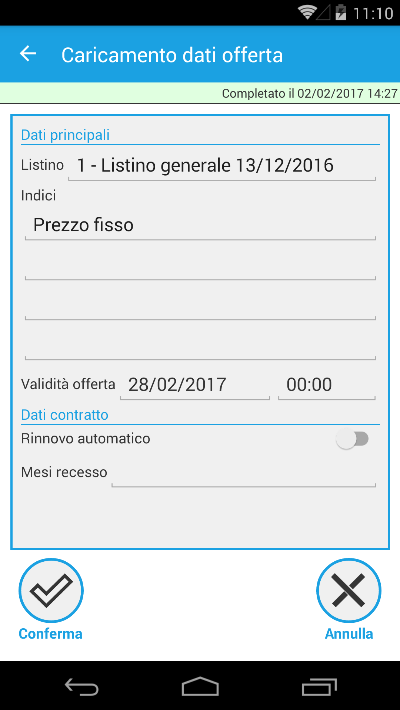The image size is (400, 710).
Task: Open the Listino dropdown
Action: [x=222, y=166]
